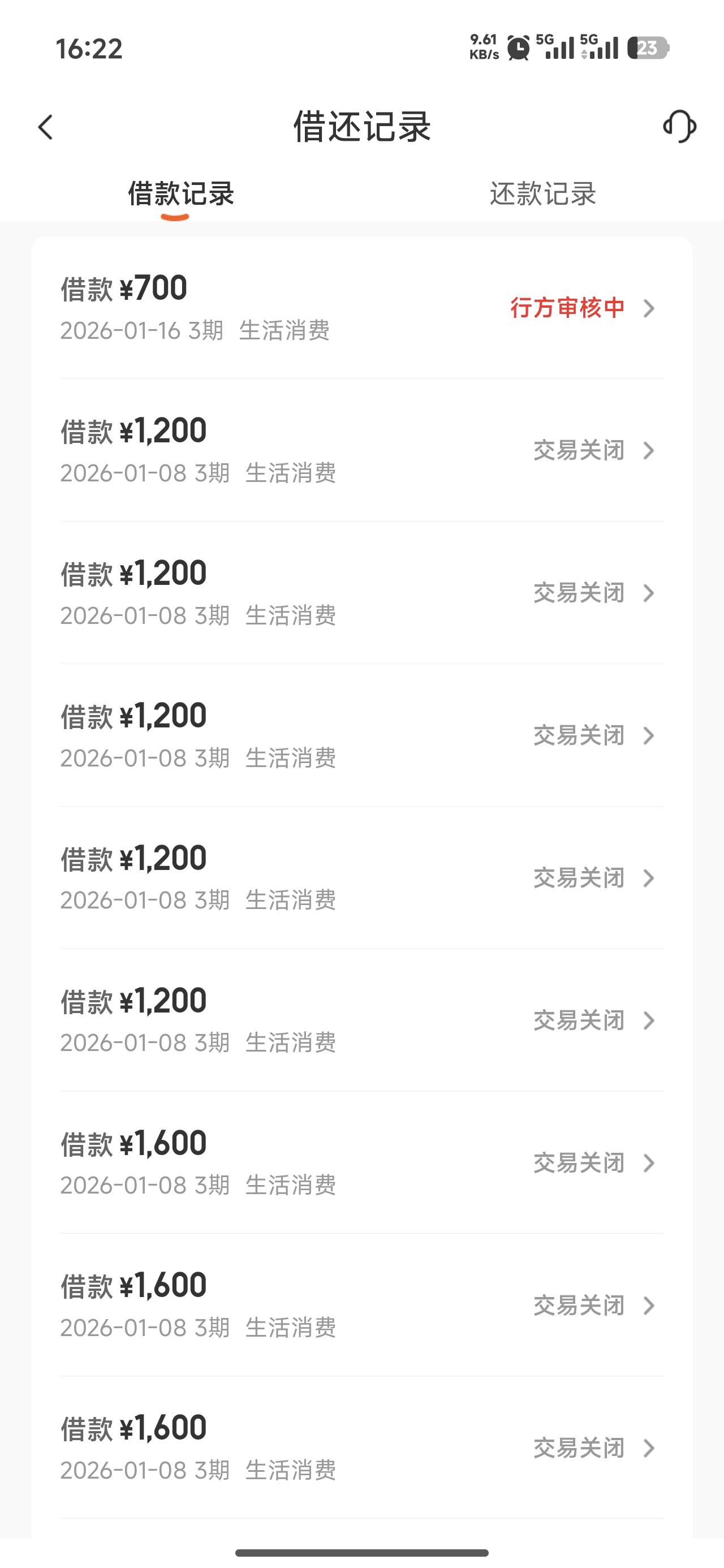The width and height of the screenshot is (724, 1568).
Task: Open customer service headset icon
Action: tap(679, 127)
